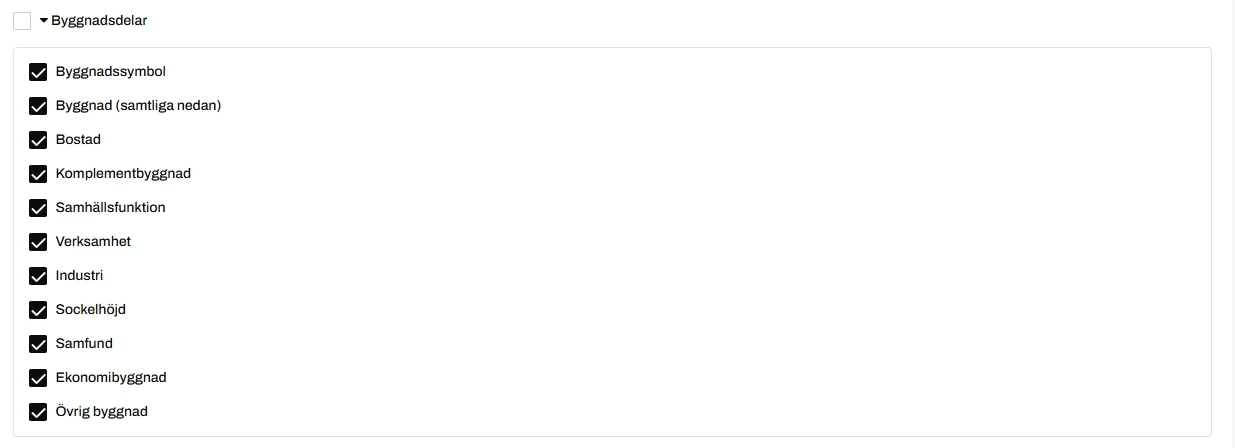Screen dimensions: 1235x448
Task: Deselect the Bostad checkbox
Action: pyautogui.click(x=38, y=140)
